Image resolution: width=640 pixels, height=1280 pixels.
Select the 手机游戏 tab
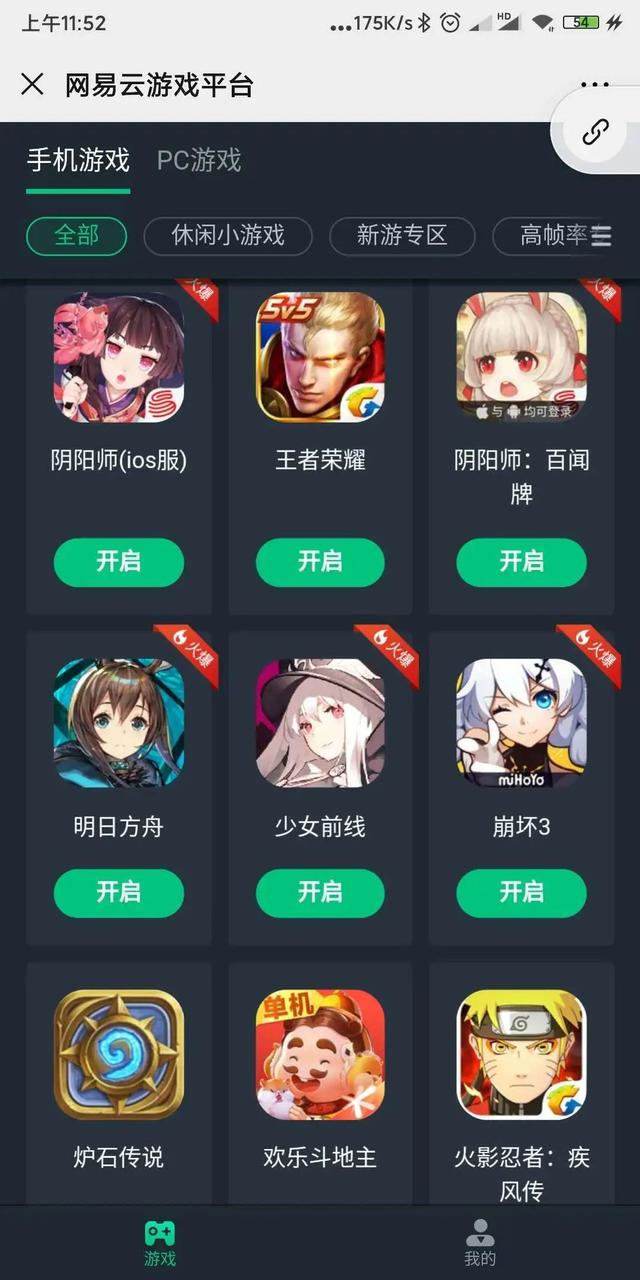[x=78, y=160]
